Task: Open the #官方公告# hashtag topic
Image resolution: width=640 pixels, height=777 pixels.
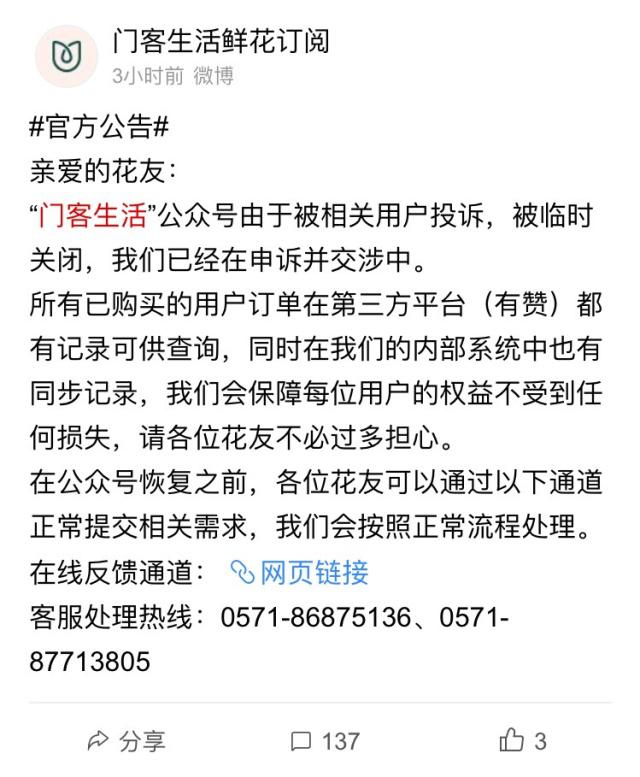Action: pos(97,128)
